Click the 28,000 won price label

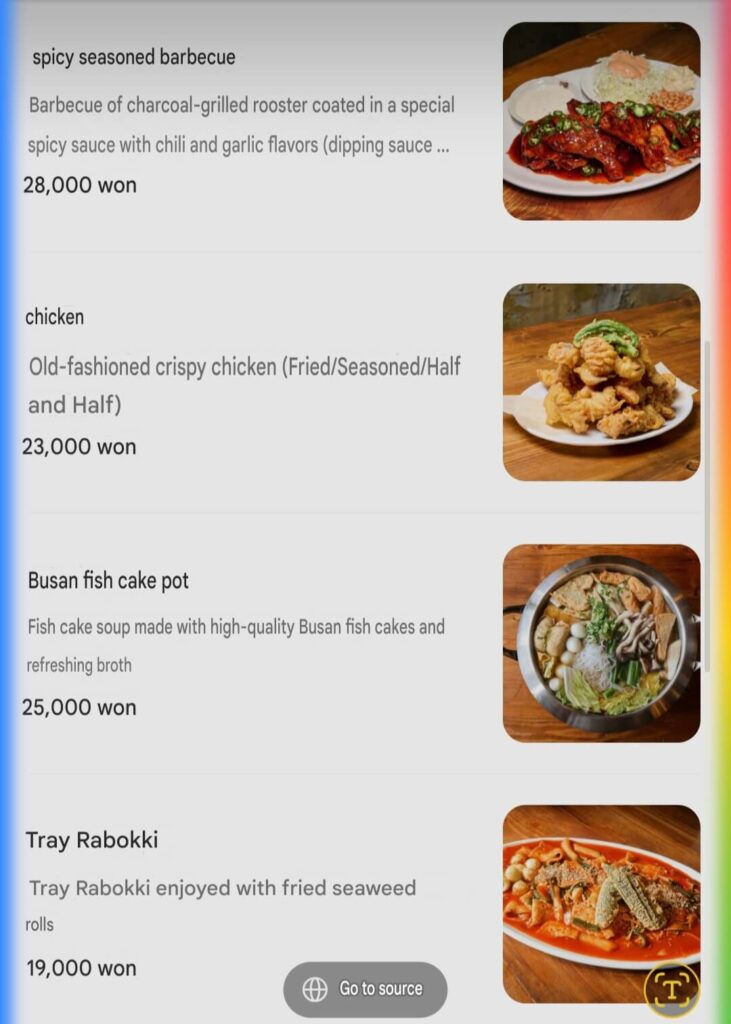(78, 185)
